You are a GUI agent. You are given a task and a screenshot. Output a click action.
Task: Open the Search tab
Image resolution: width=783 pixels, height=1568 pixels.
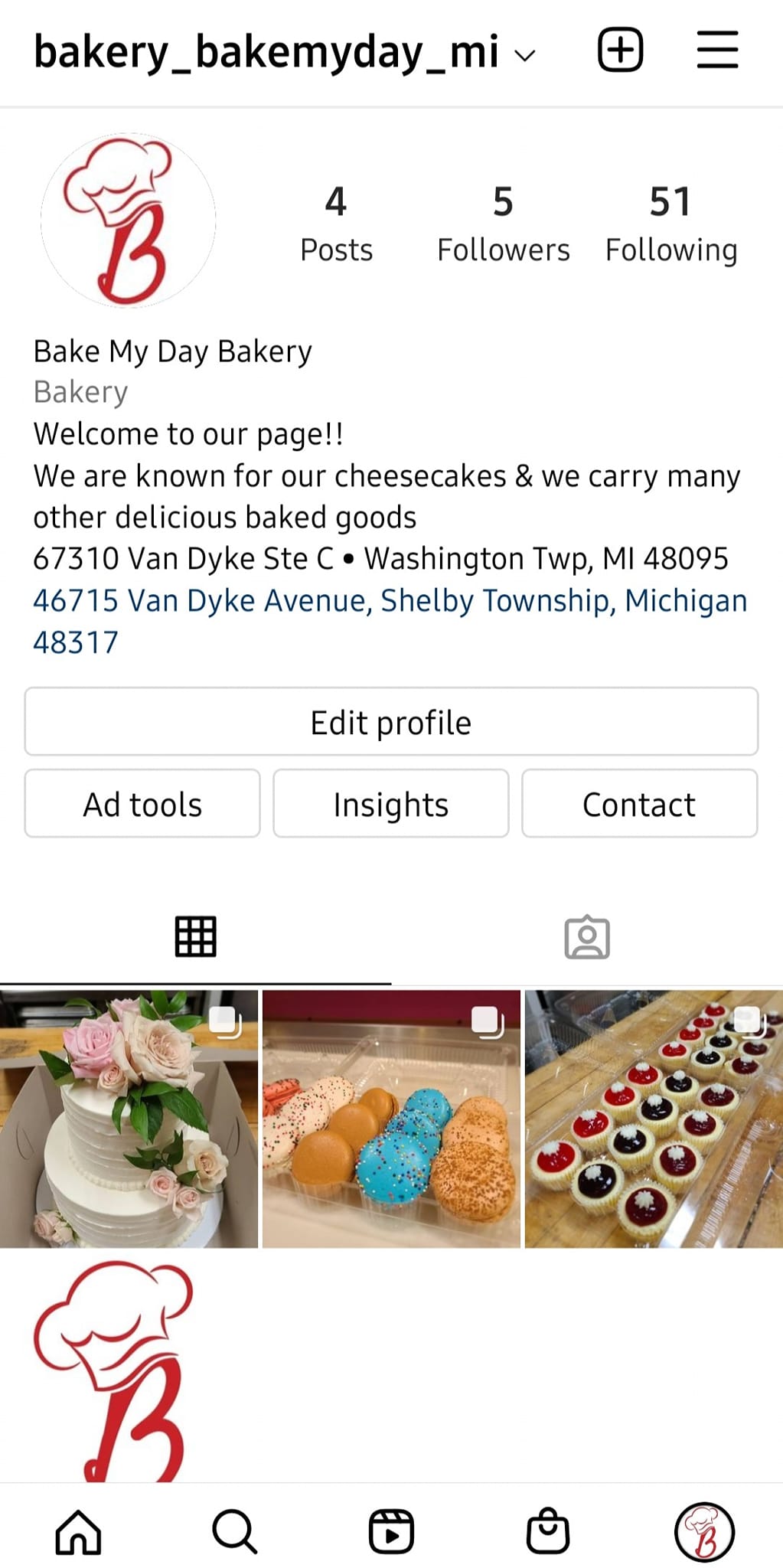(234, 1532)
